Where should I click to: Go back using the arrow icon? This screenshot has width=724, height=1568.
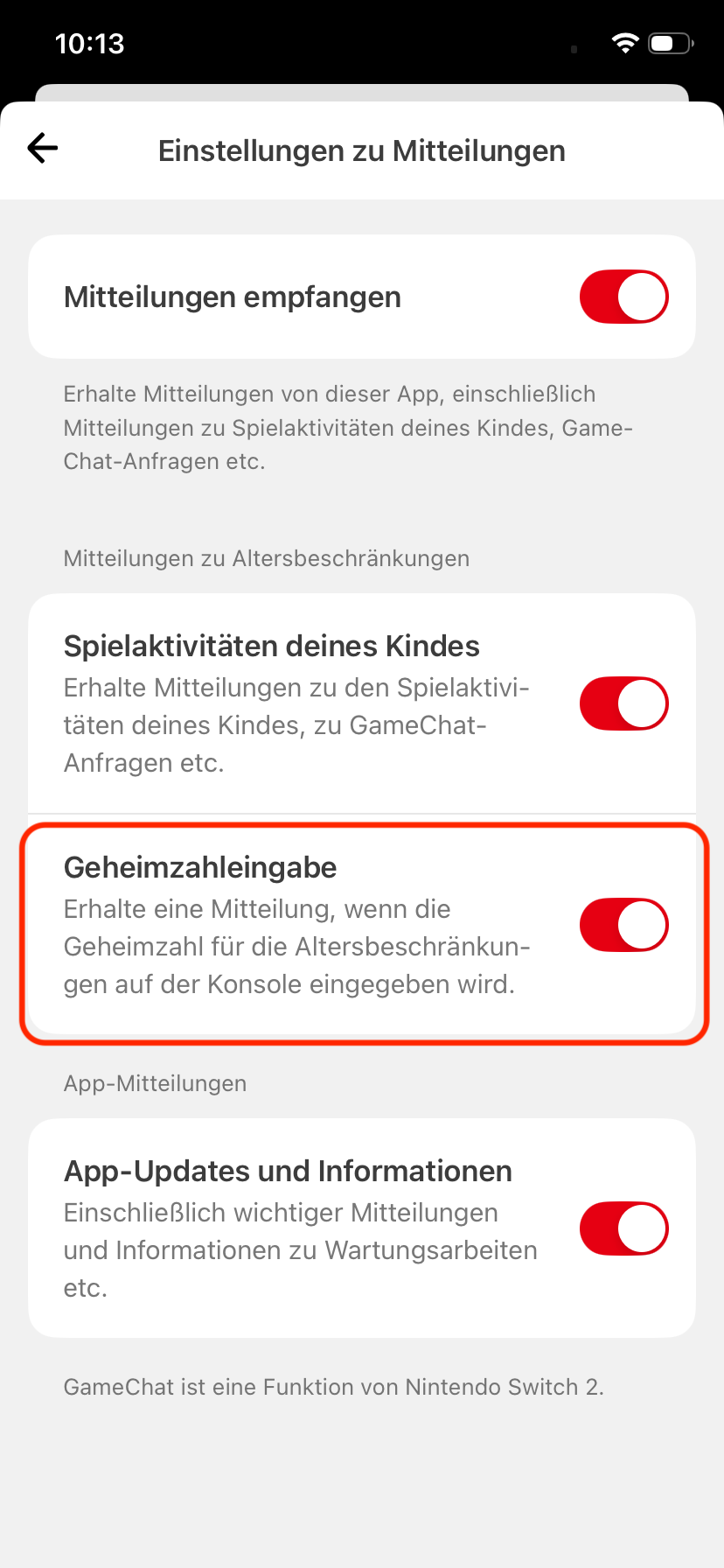(42, 149)
